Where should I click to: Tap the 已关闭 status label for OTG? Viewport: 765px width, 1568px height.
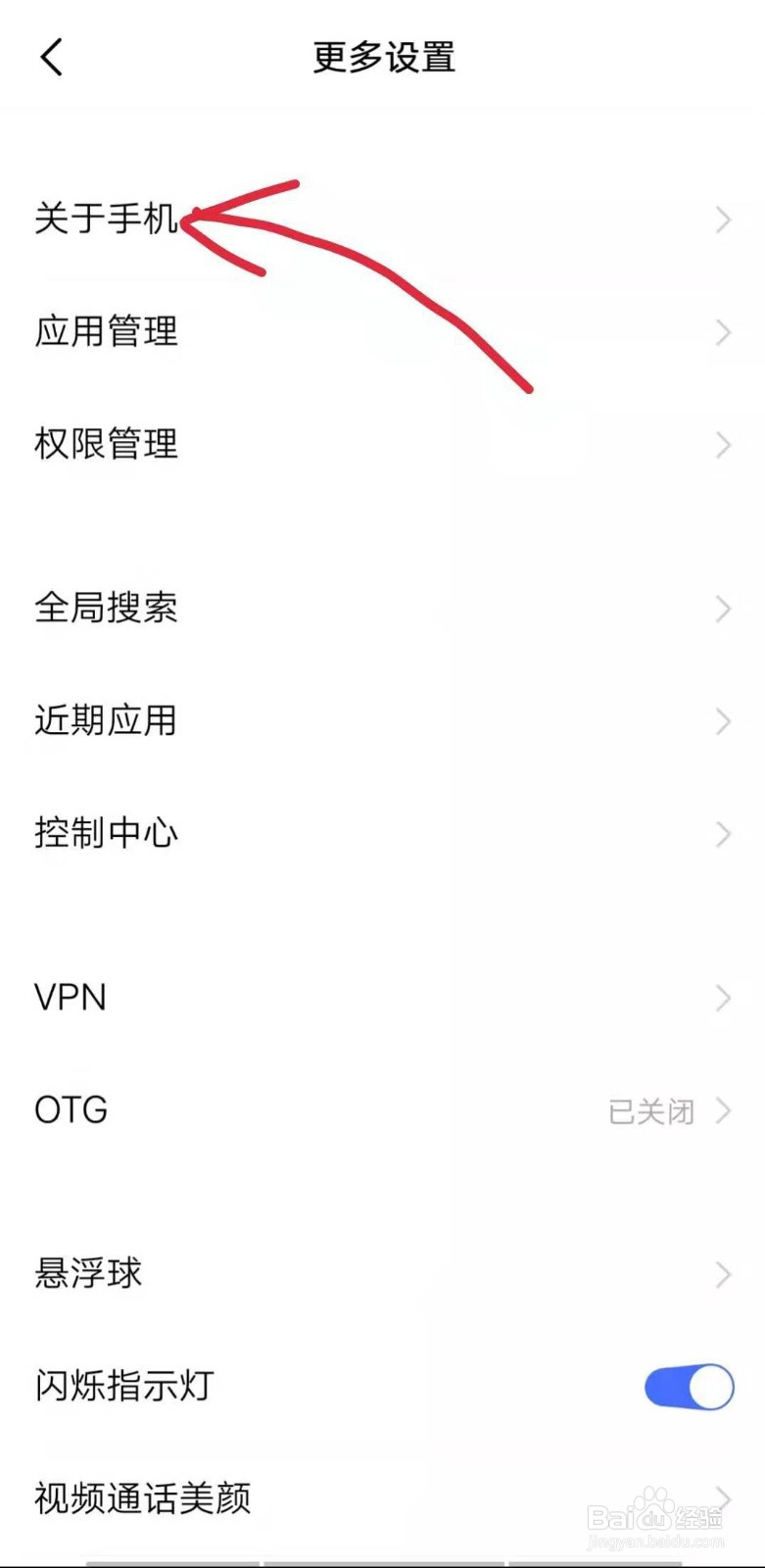[649, 1109]
